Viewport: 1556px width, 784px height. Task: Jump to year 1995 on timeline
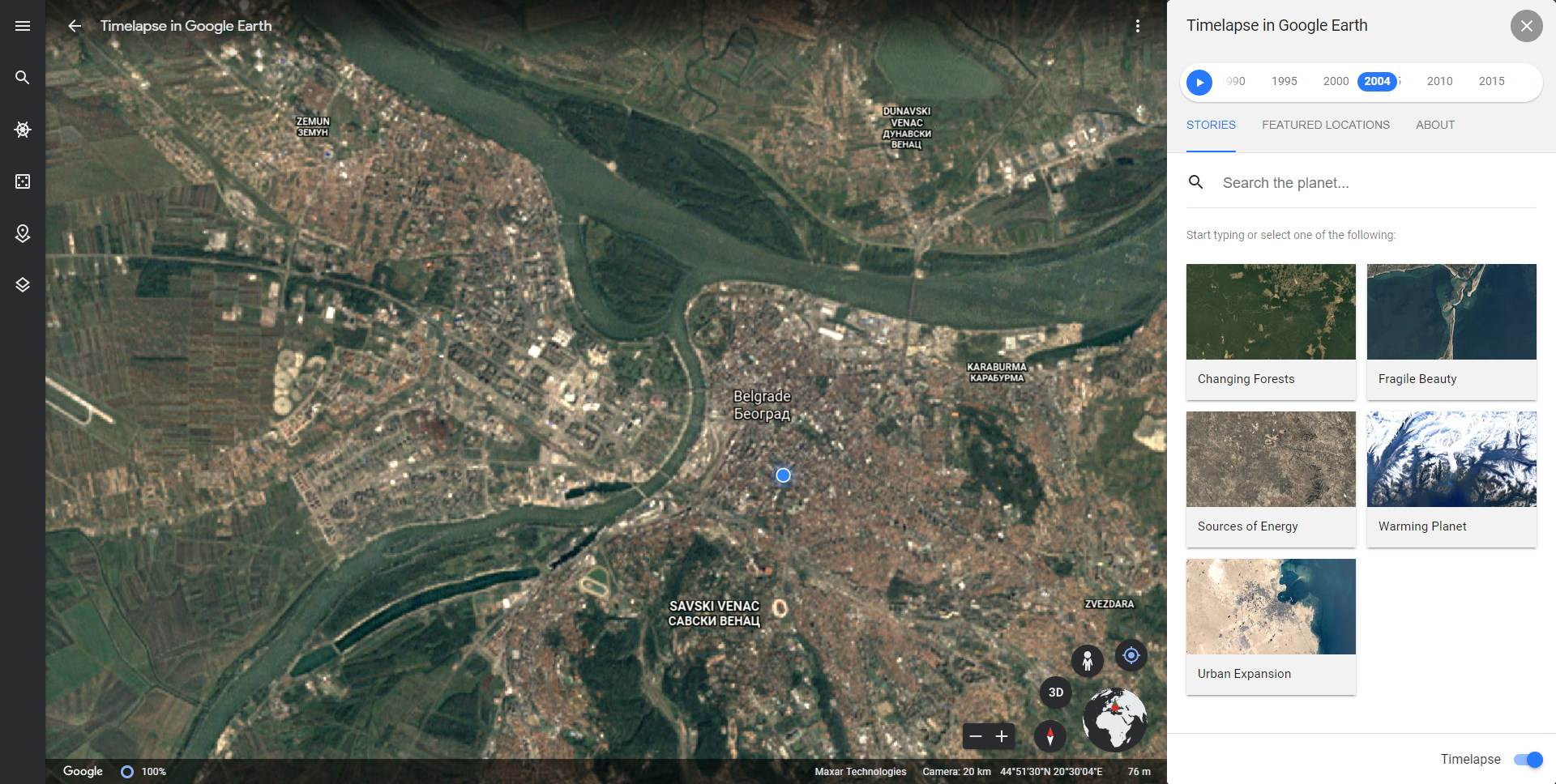(x=1284, y=81)
